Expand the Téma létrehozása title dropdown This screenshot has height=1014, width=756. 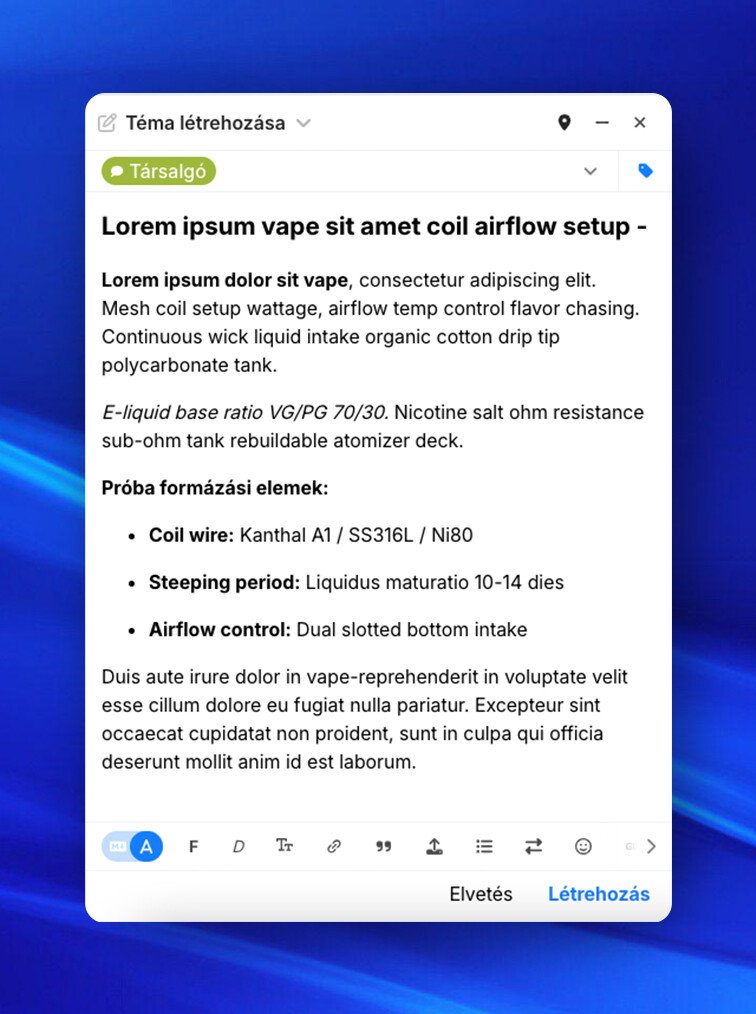pos(303,123)
